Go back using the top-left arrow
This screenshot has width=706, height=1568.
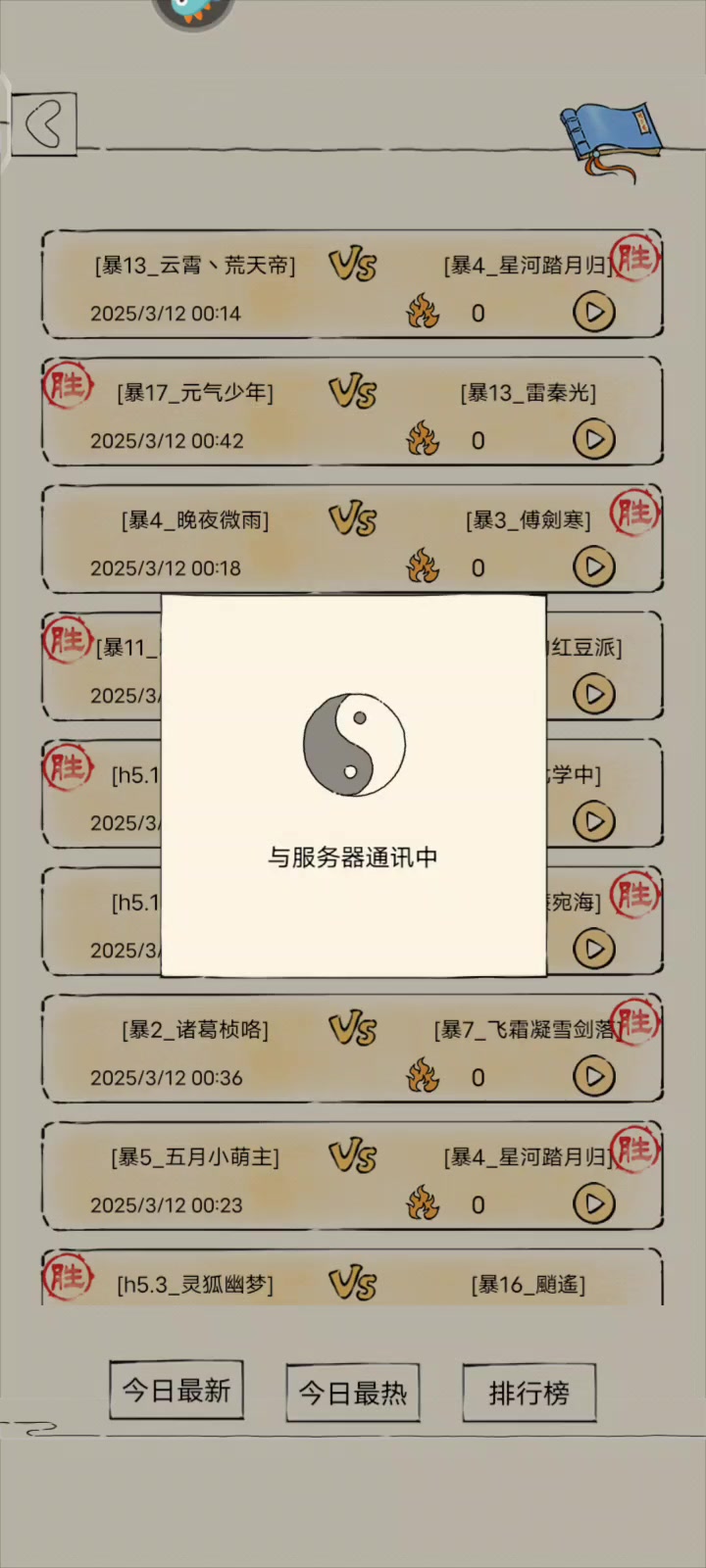click(44, 124)
